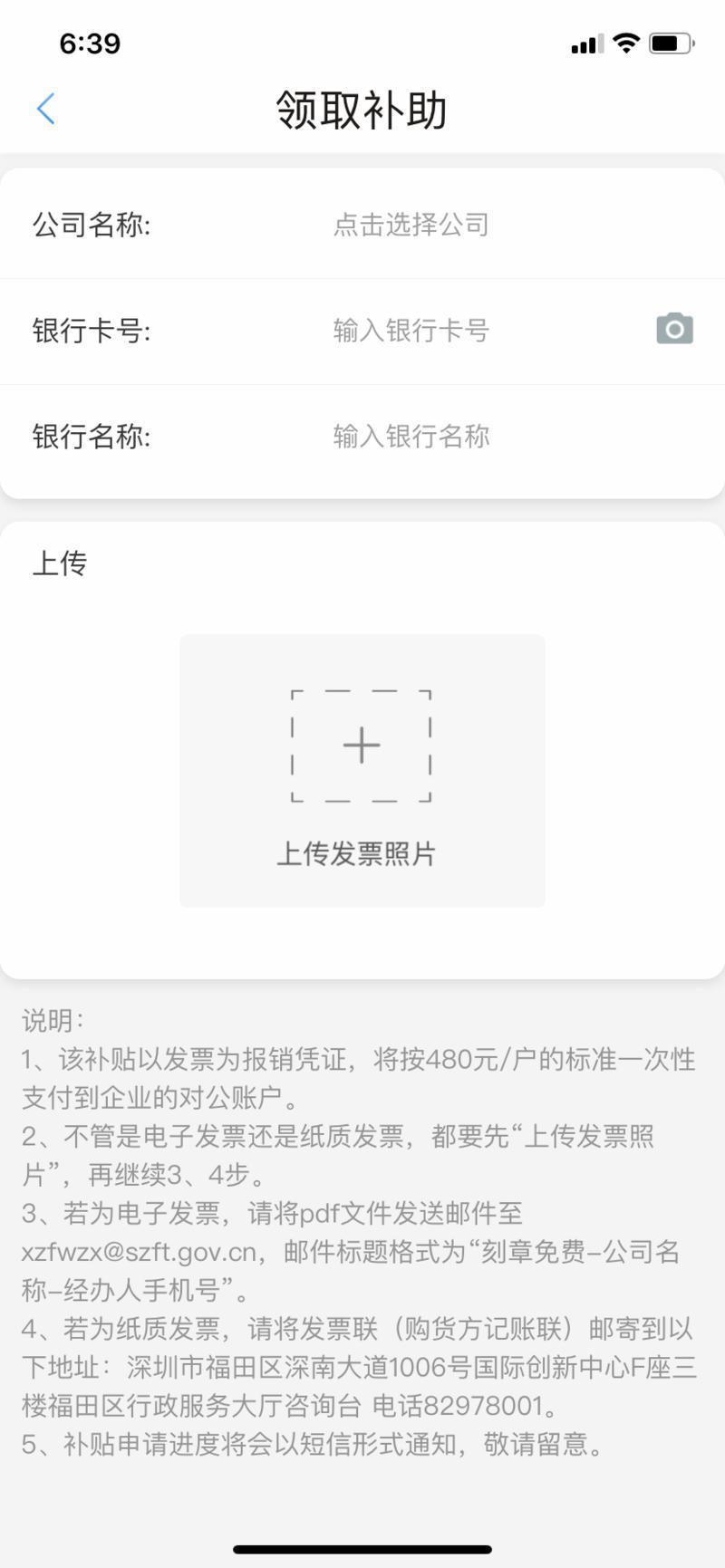
Task: Focus the 输入银行卡号 card number field
Action: pos(411,331)
